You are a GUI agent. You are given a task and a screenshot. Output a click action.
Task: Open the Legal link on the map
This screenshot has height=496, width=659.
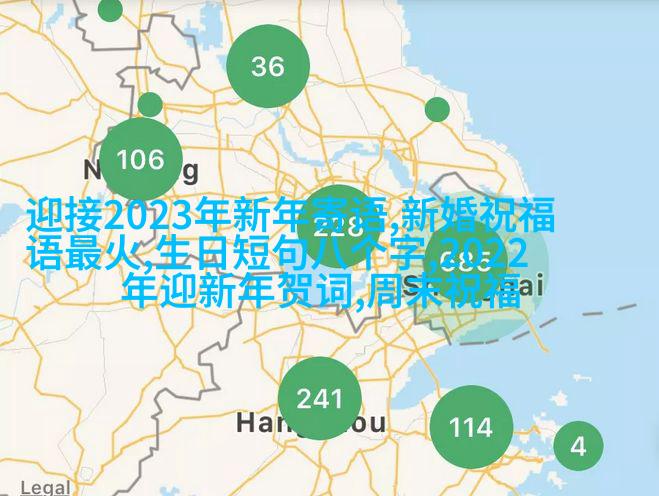(44, 487)
